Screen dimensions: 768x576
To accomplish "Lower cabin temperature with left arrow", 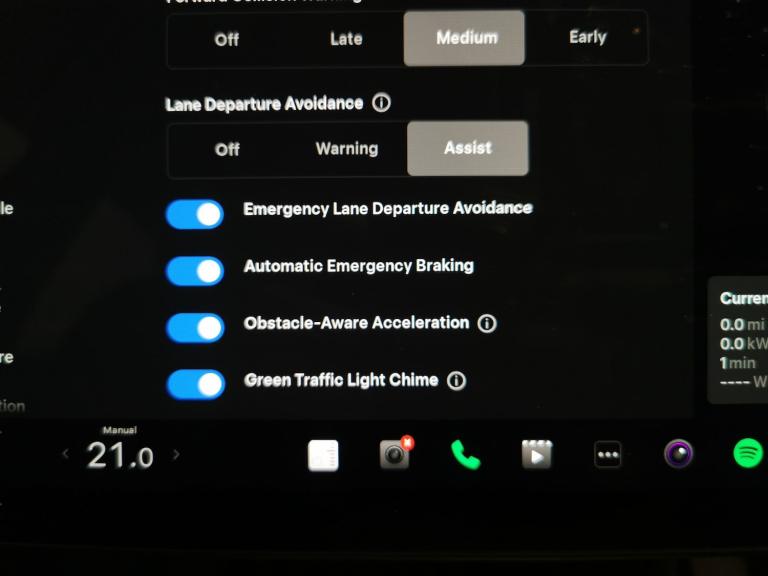I will click(x=66, y=454).
